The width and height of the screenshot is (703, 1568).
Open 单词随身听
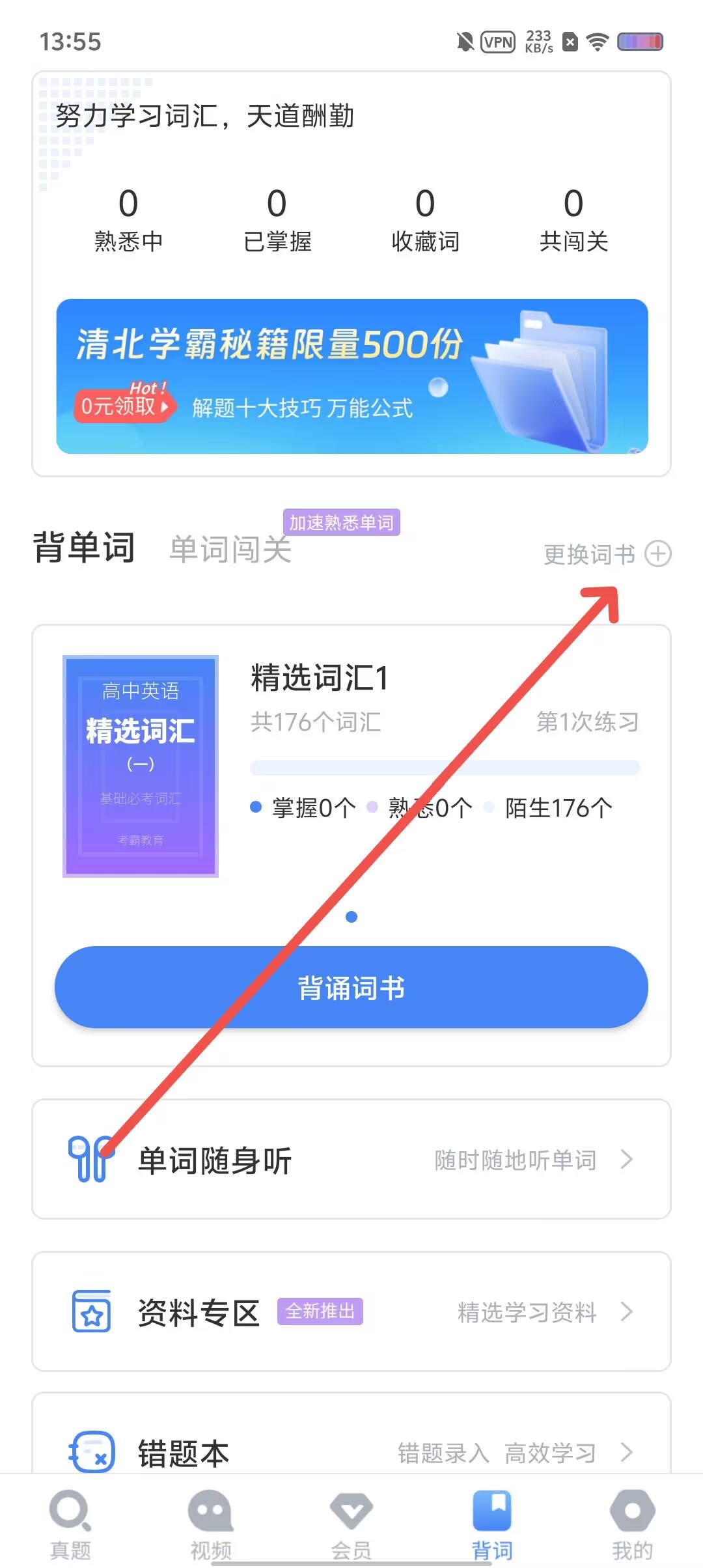pos(351,1160)
